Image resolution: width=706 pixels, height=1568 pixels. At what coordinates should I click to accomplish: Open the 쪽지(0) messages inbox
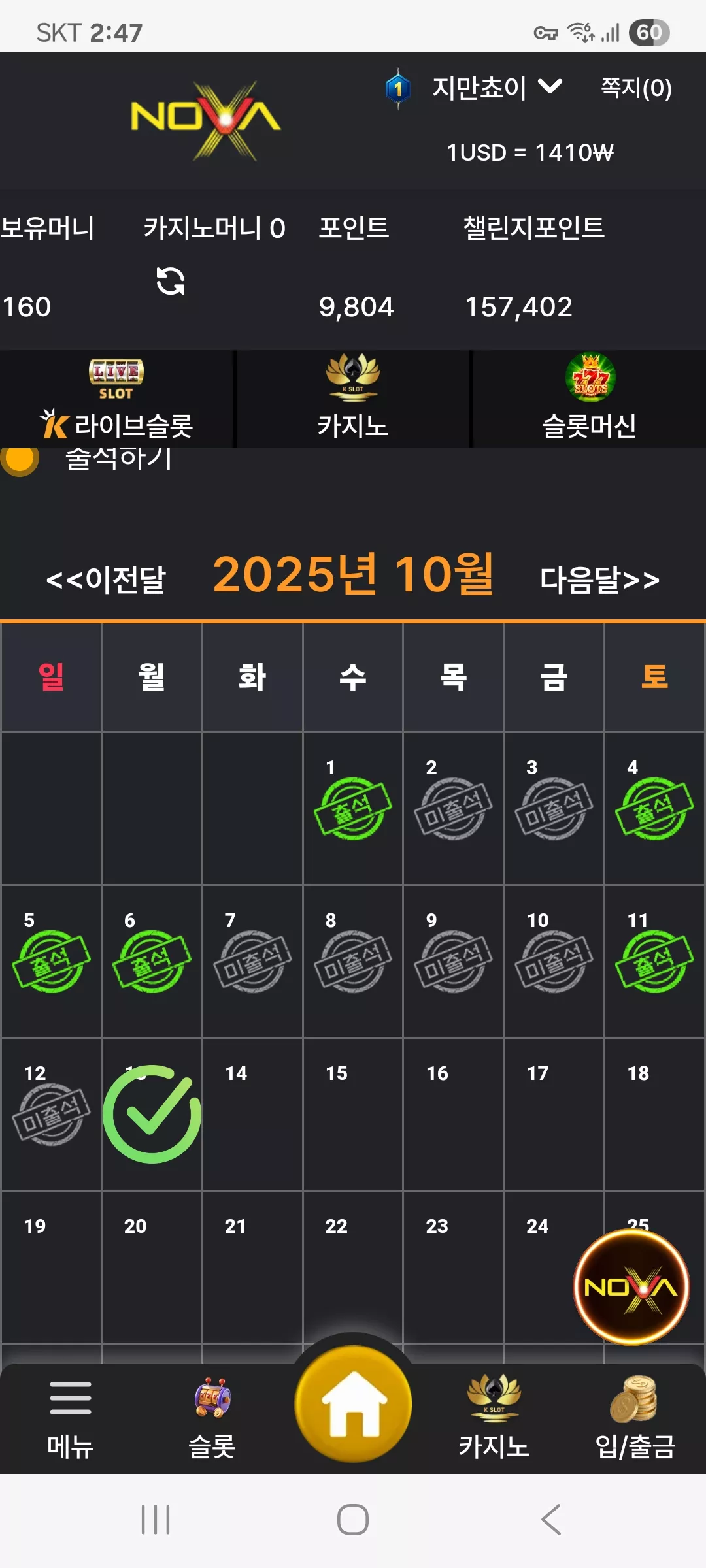point(636,88)
